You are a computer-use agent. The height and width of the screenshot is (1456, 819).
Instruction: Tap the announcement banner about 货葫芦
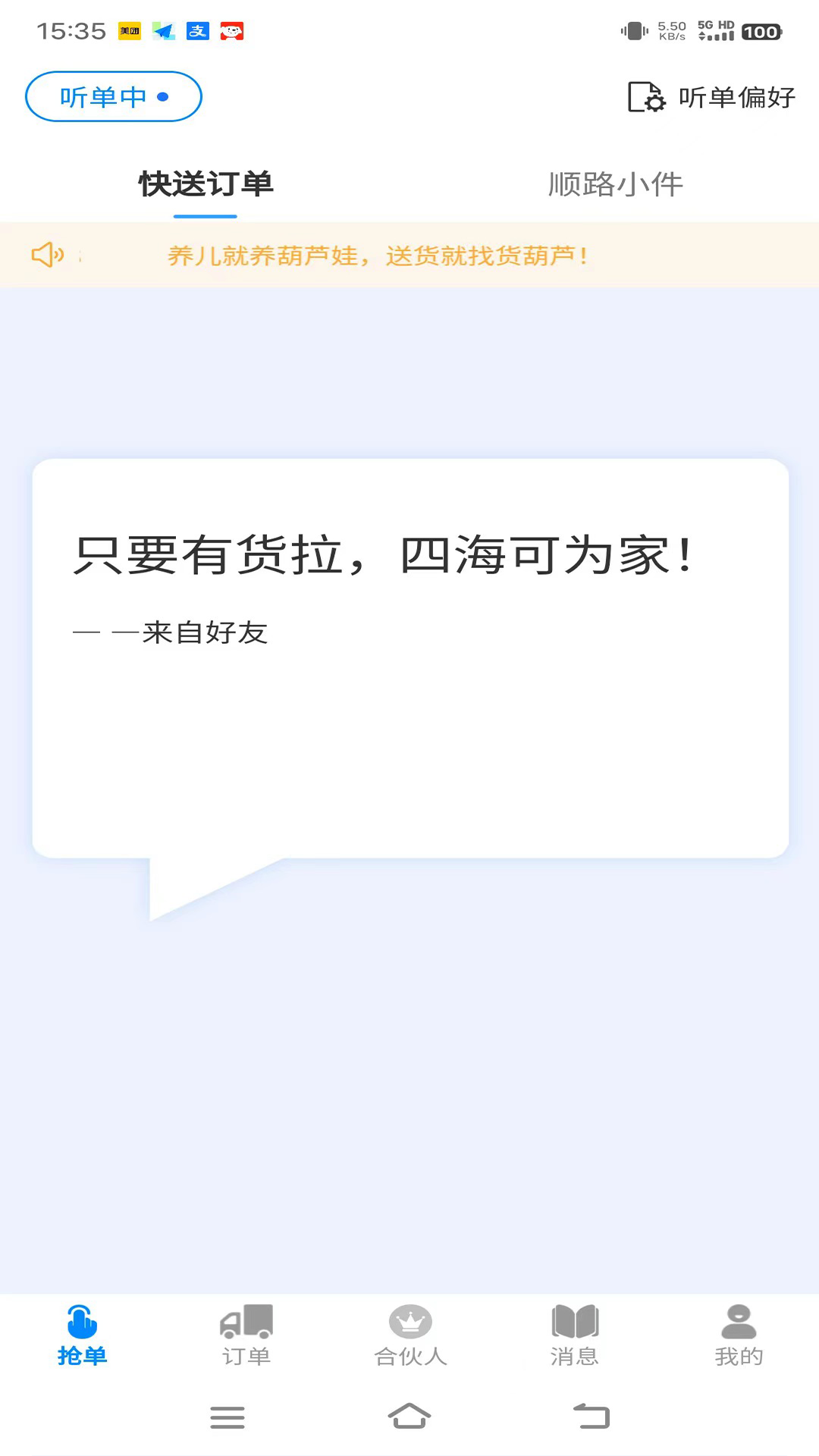[409, 256]
